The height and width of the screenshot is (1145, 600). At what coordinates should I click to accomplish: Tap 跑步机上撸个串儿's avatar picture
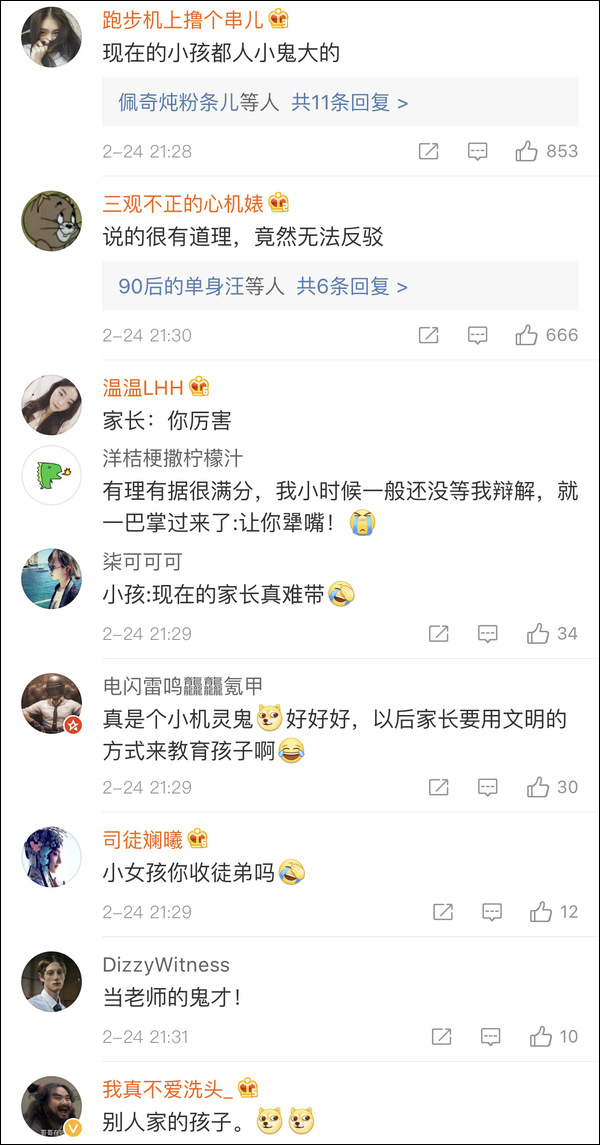pyautogui.click(x=52, y=35)
